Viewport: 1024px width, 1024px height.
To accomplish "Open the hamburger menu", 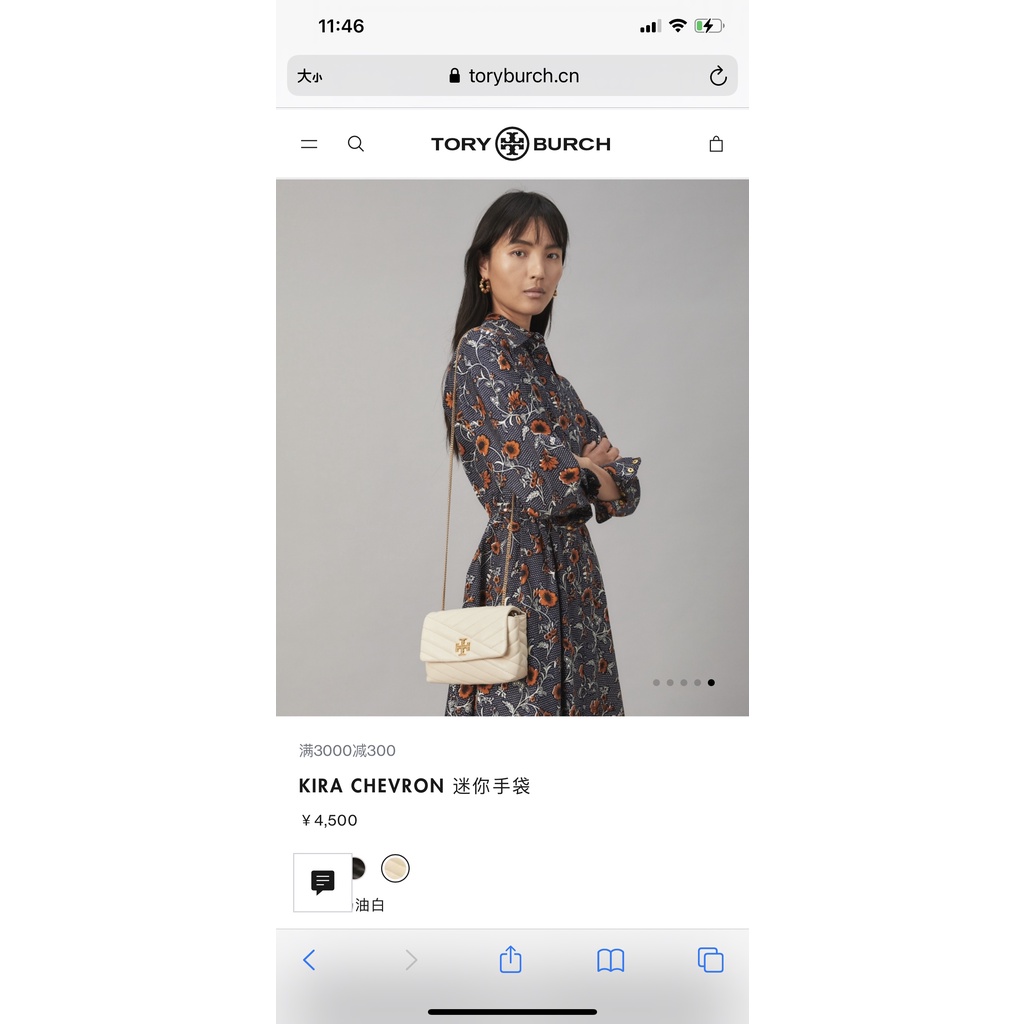I will 309,144.
